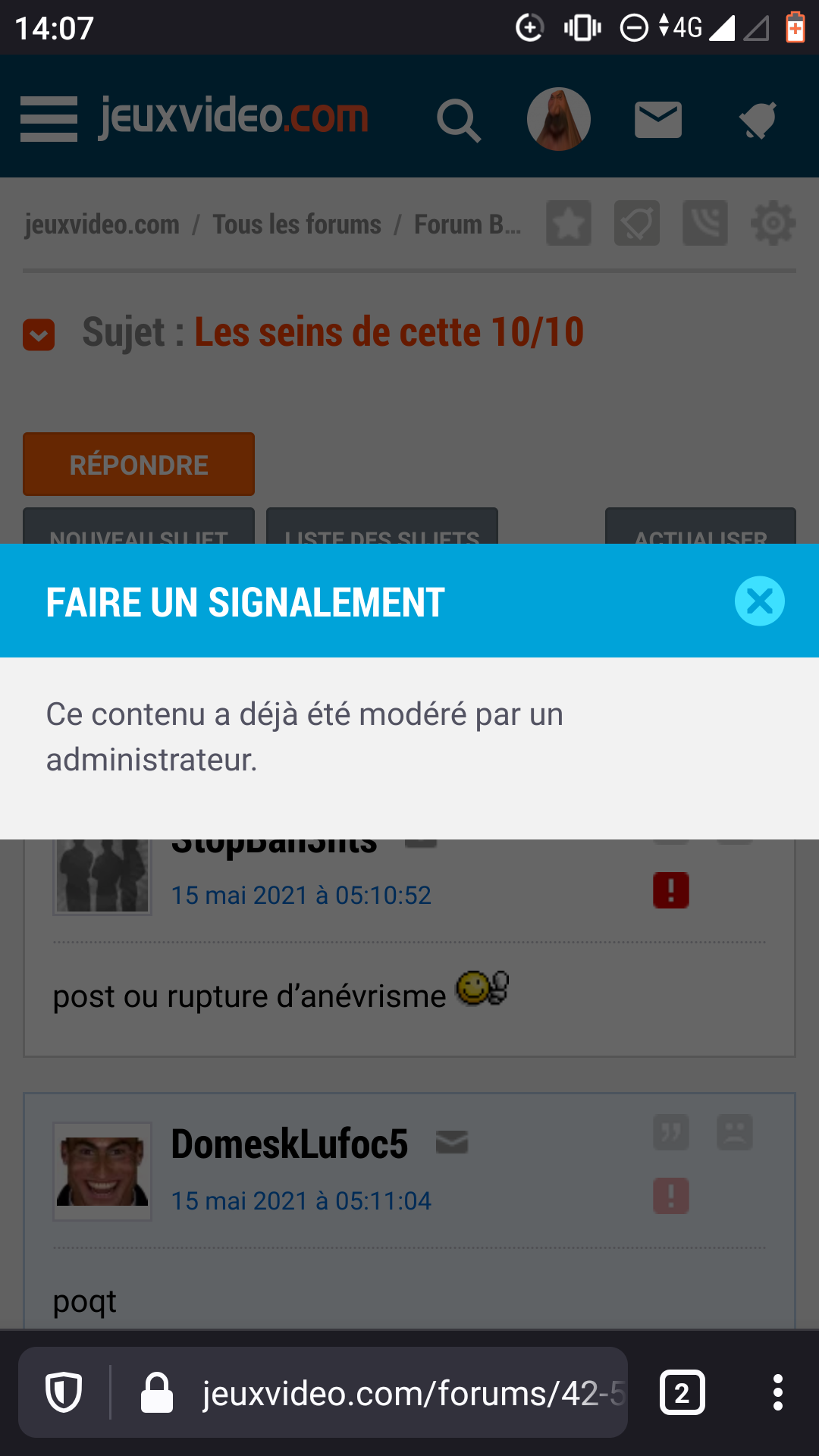Open the profile avatar menu
This screenshot has width=819, height=1456.
[x=559, y=119]
